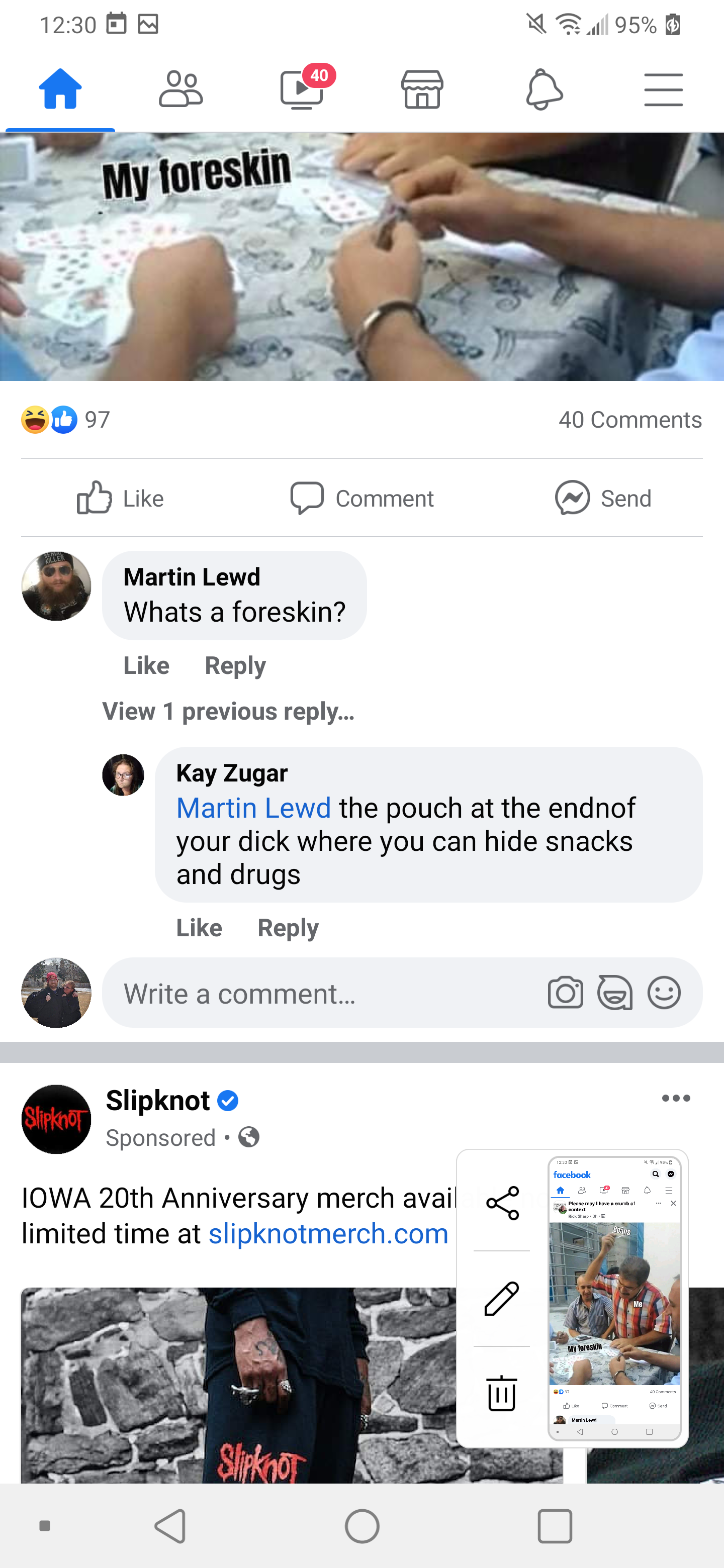Reply to Kay Zugar's comment
Viewport: 724px width, 1568px height.
(x=288, y=928)
